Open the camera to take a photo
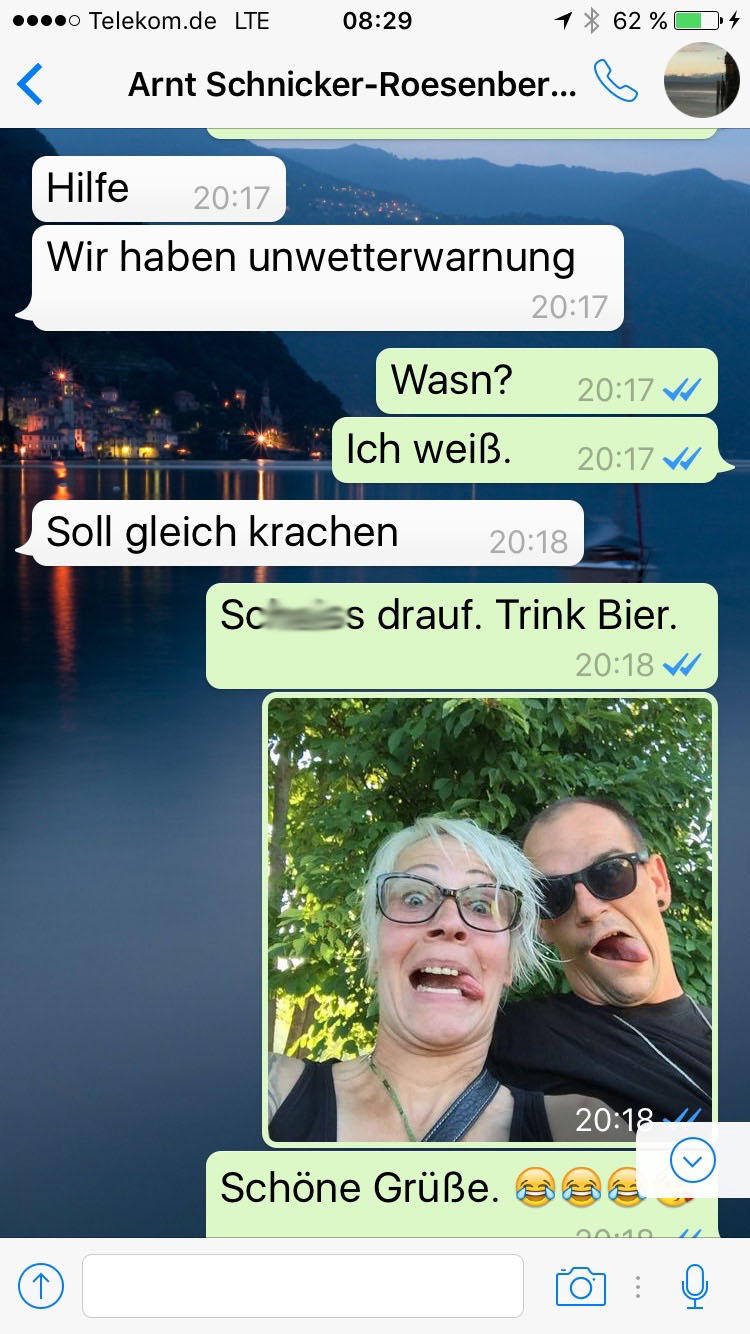This screenshot has width=750, height=1334. [581, 1286]
